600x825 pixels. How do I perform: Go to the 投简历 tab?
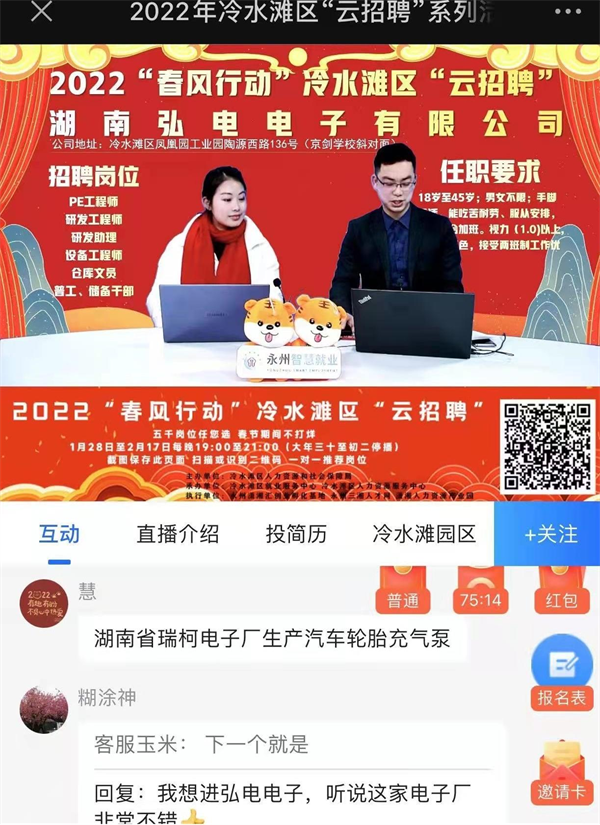coord(296,534)
